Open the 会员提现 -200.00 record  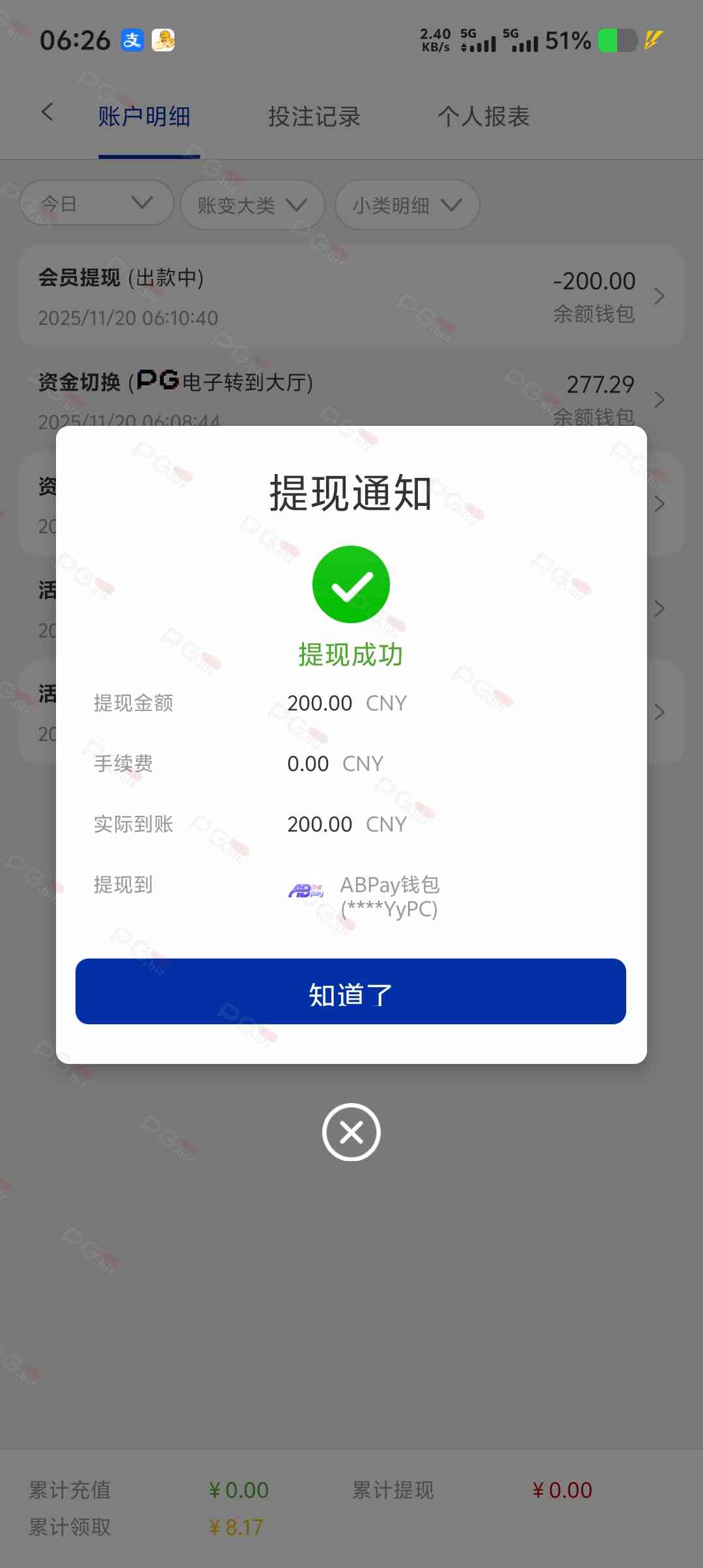[351, 297]
